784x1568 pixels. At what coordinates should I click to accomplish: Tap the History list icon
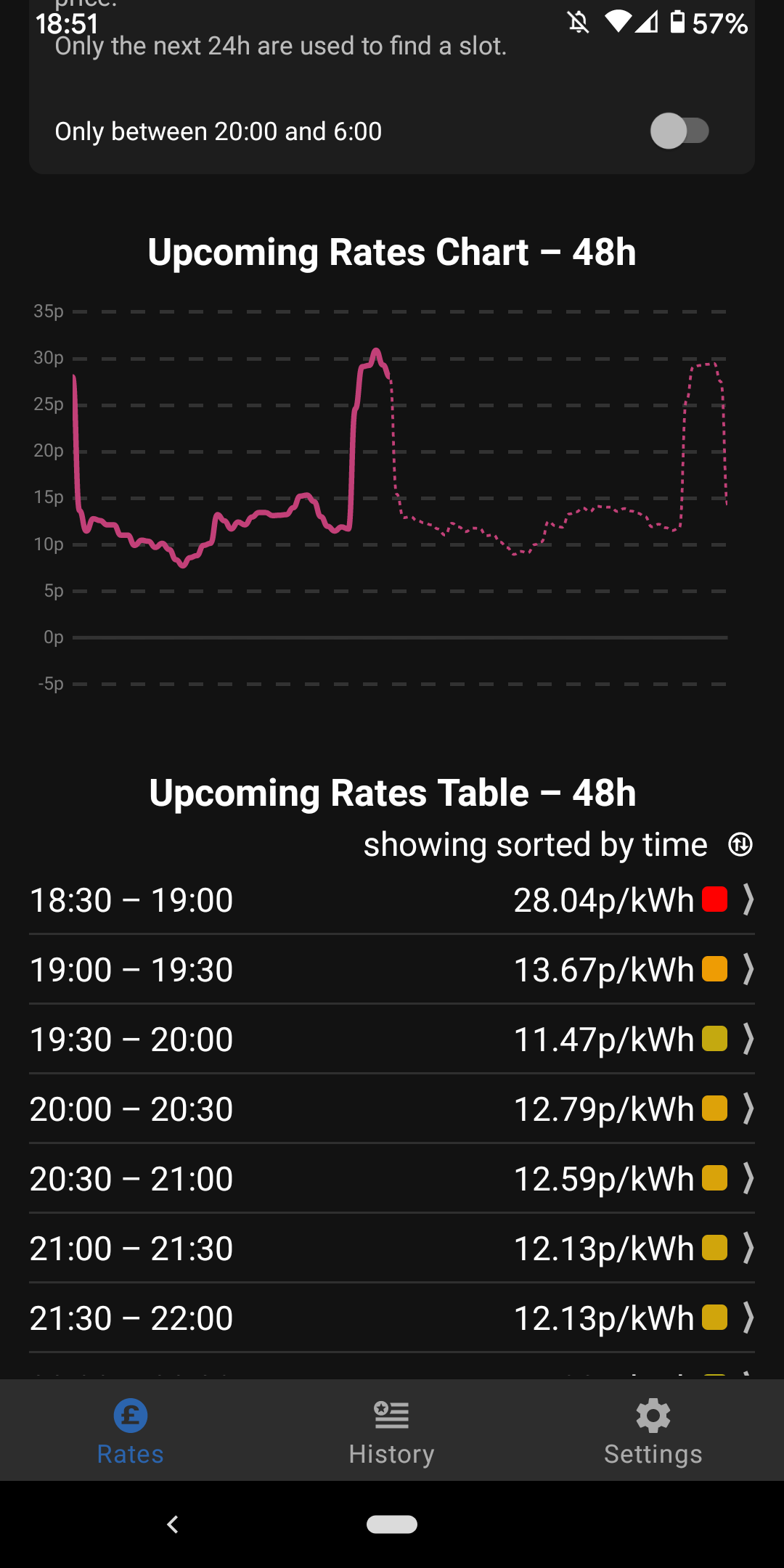pos(391,1414)
